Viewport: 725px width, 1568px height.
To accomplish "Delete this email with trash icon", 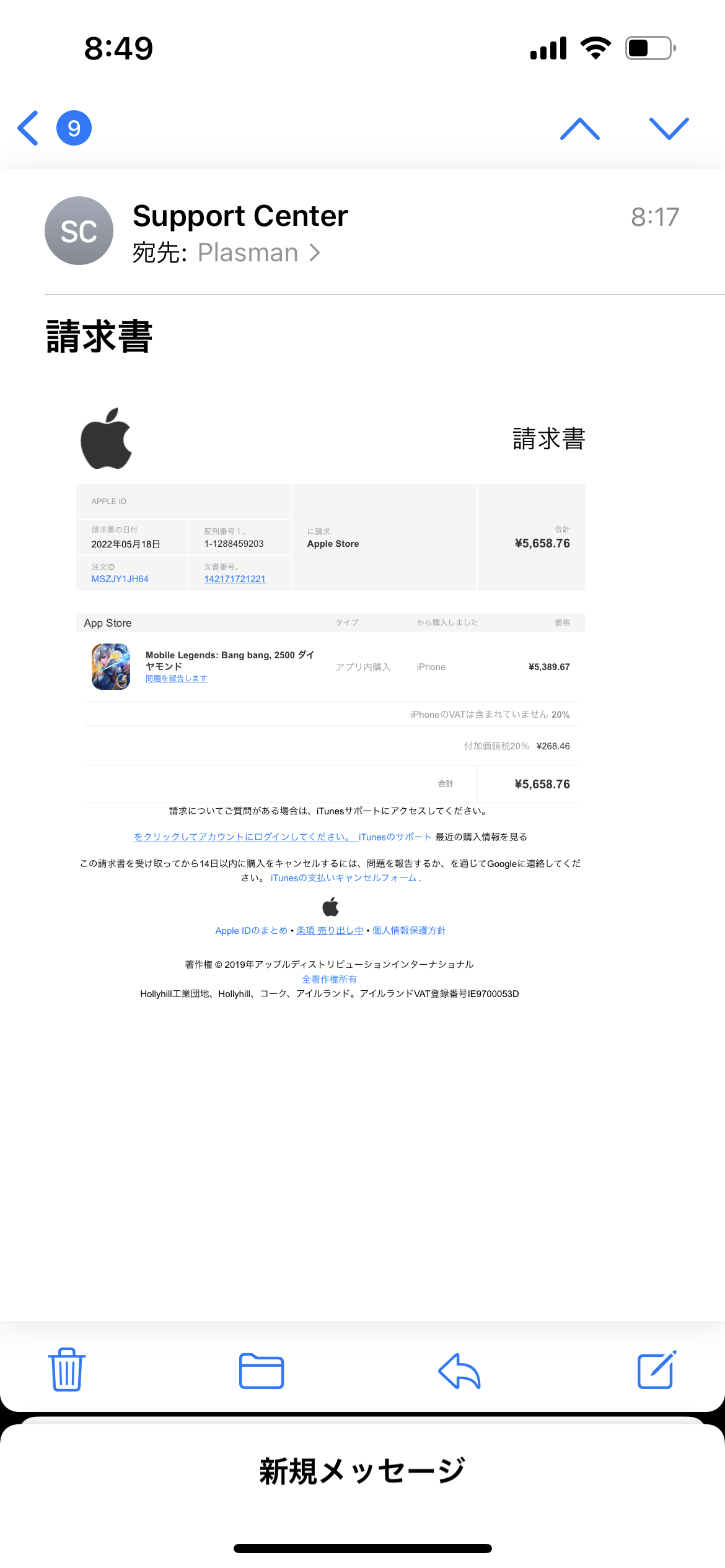I will (67, 1369).
